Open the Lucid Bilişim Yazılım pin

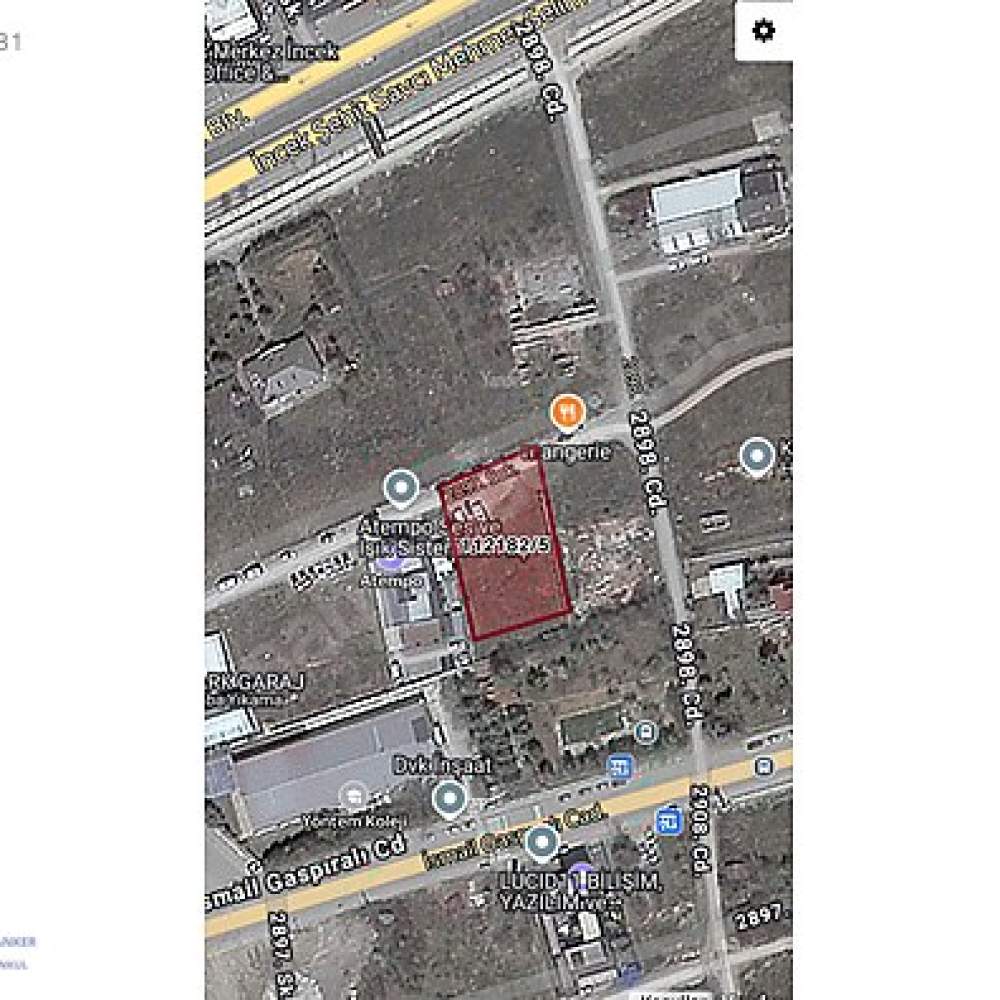click(542, 843)
